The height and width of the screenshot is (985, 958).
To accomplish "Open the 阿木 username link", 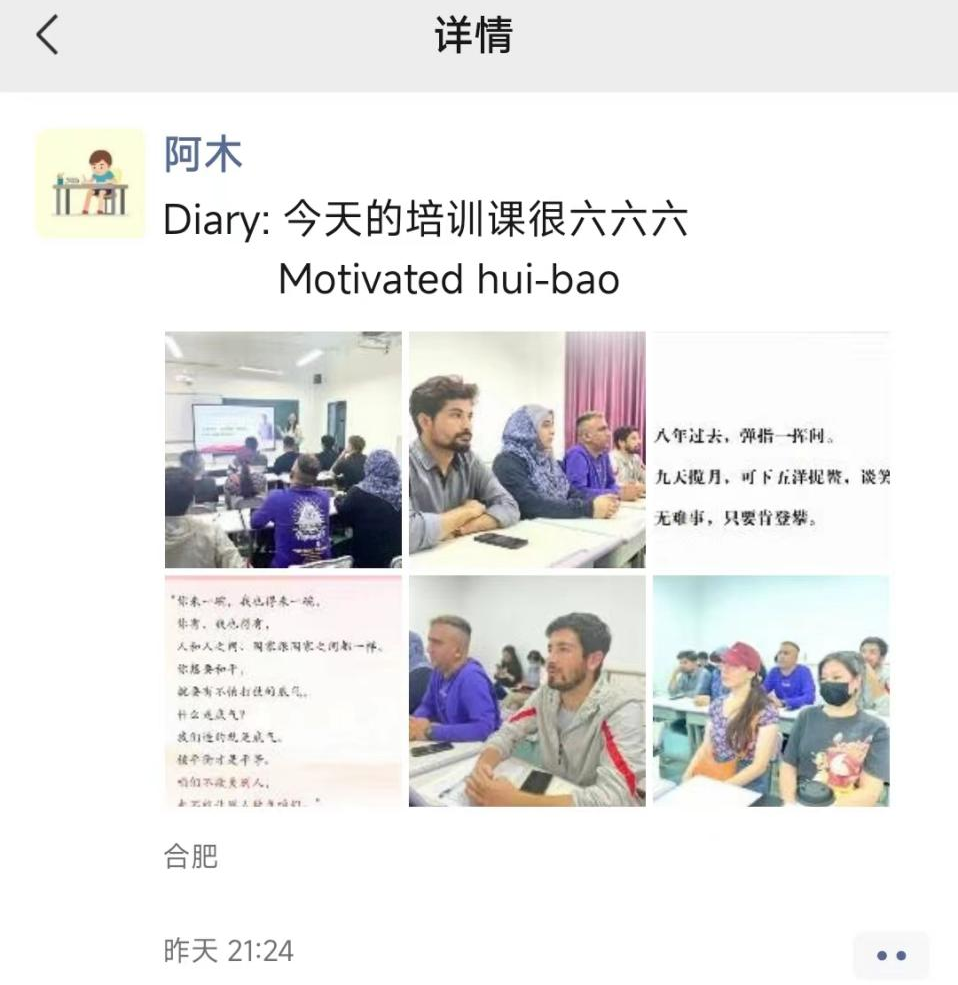I will click(203, 155).
